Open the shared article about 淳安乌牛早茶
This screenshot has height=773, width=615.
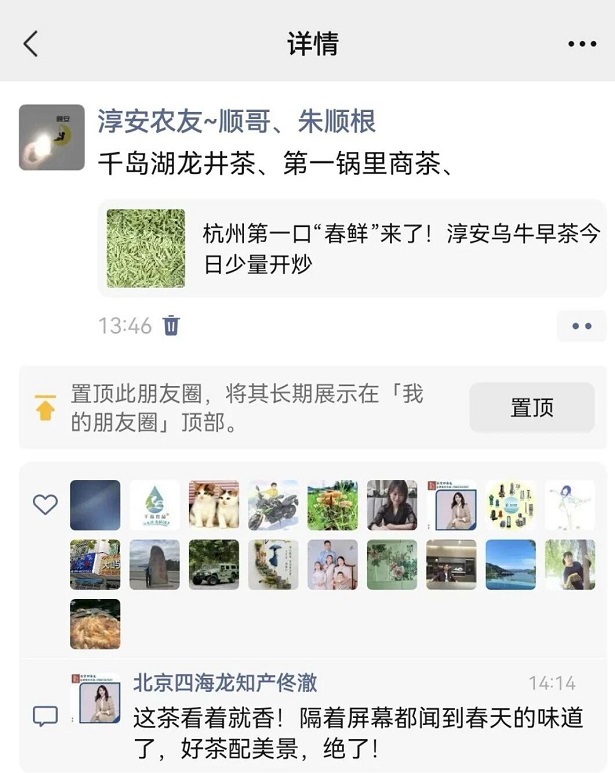[355, 249]
